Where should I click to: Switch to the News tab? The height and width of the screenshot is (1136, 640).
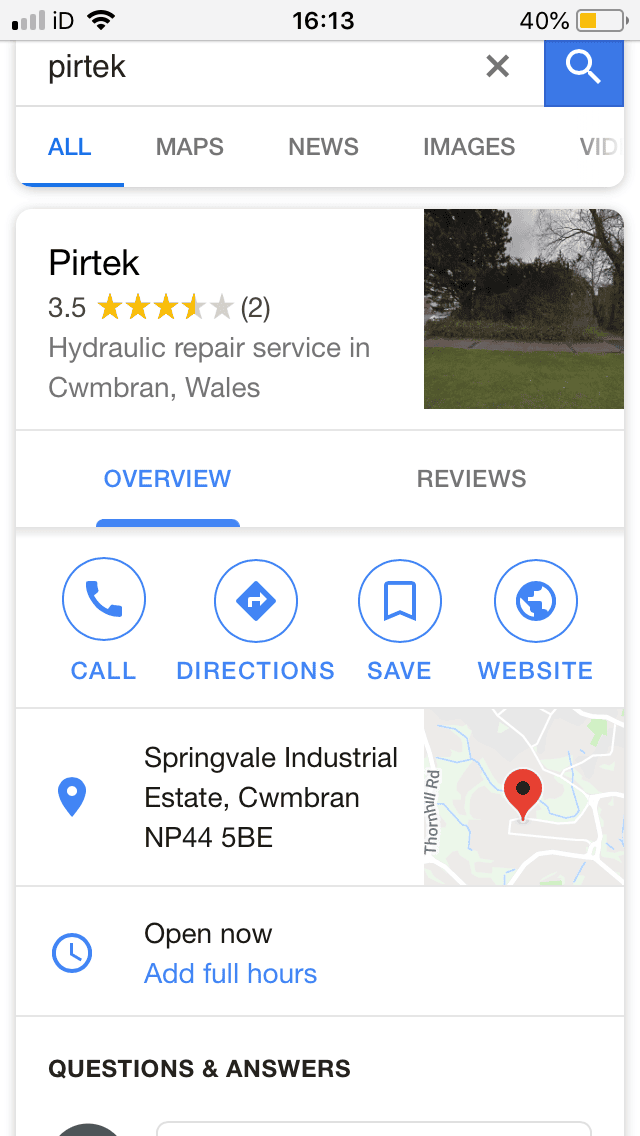click(x=323, y=147)
